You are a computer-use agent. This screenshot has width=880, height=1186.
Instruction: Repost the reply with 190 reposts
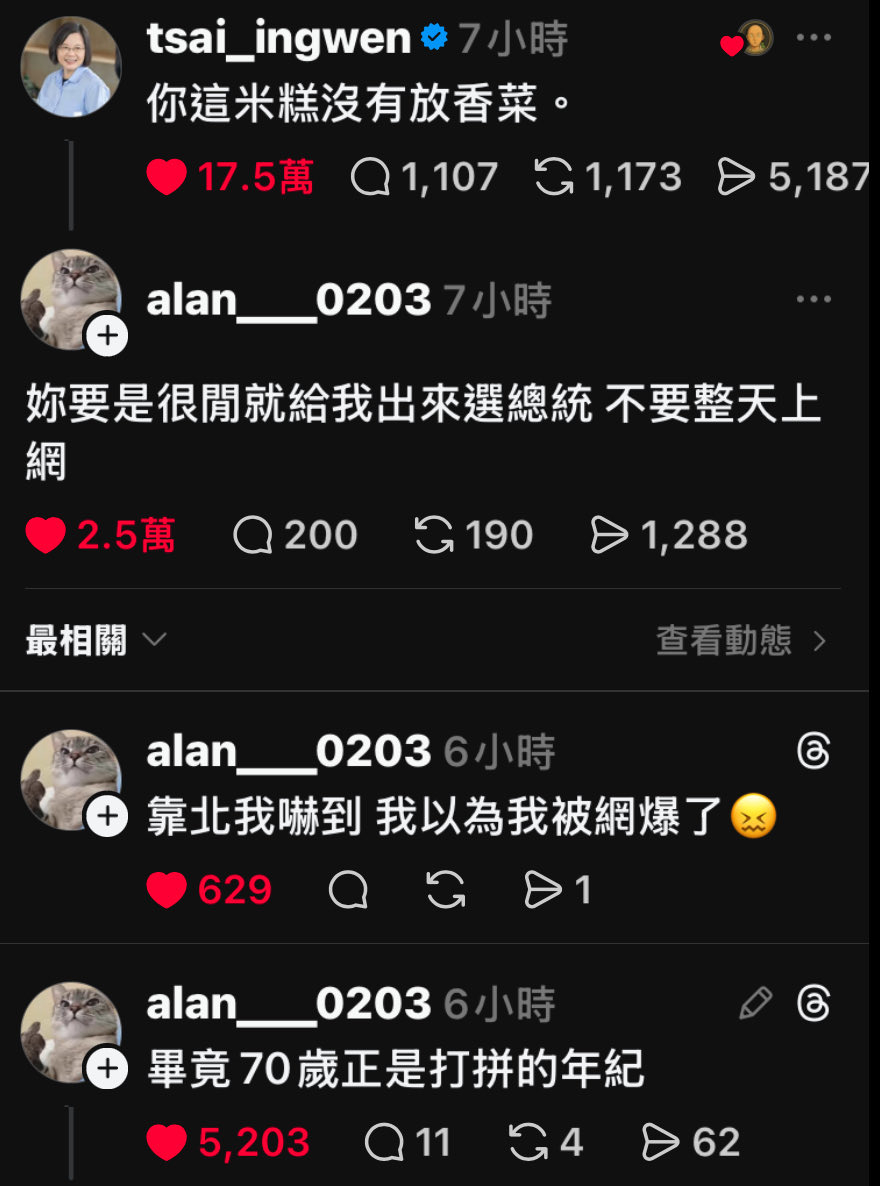pyautogui.click(x=434, y=536)
